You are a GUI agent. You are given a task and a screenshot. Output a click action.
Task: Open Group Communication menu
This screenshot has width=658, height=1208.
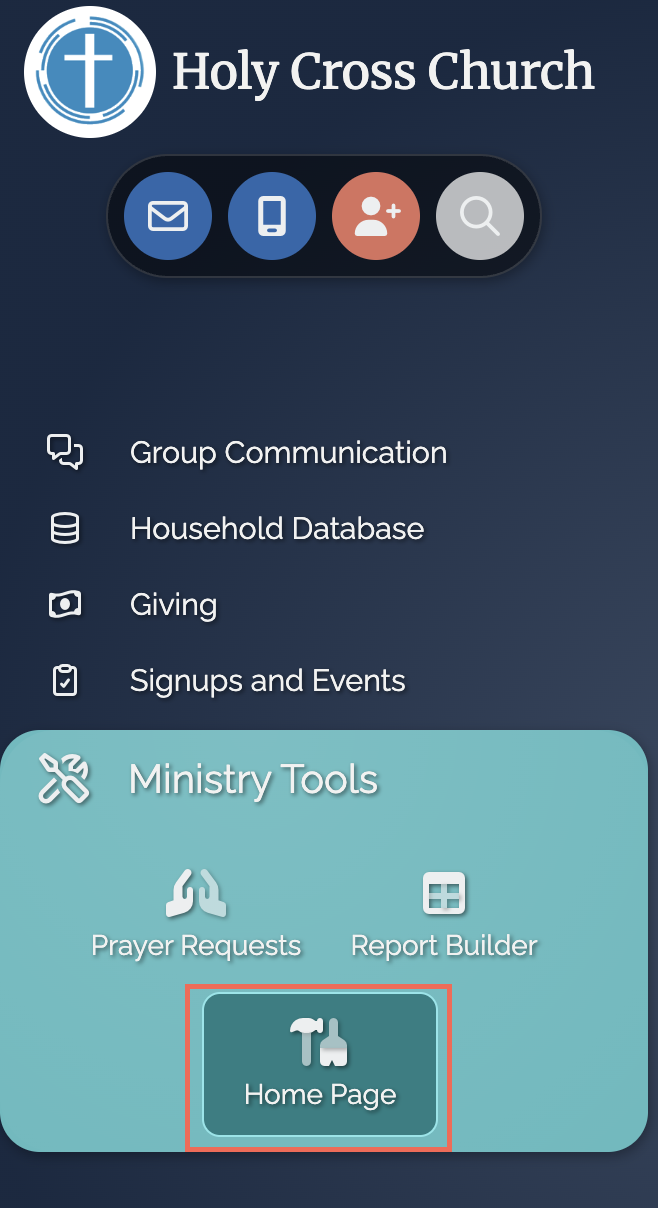288,453
